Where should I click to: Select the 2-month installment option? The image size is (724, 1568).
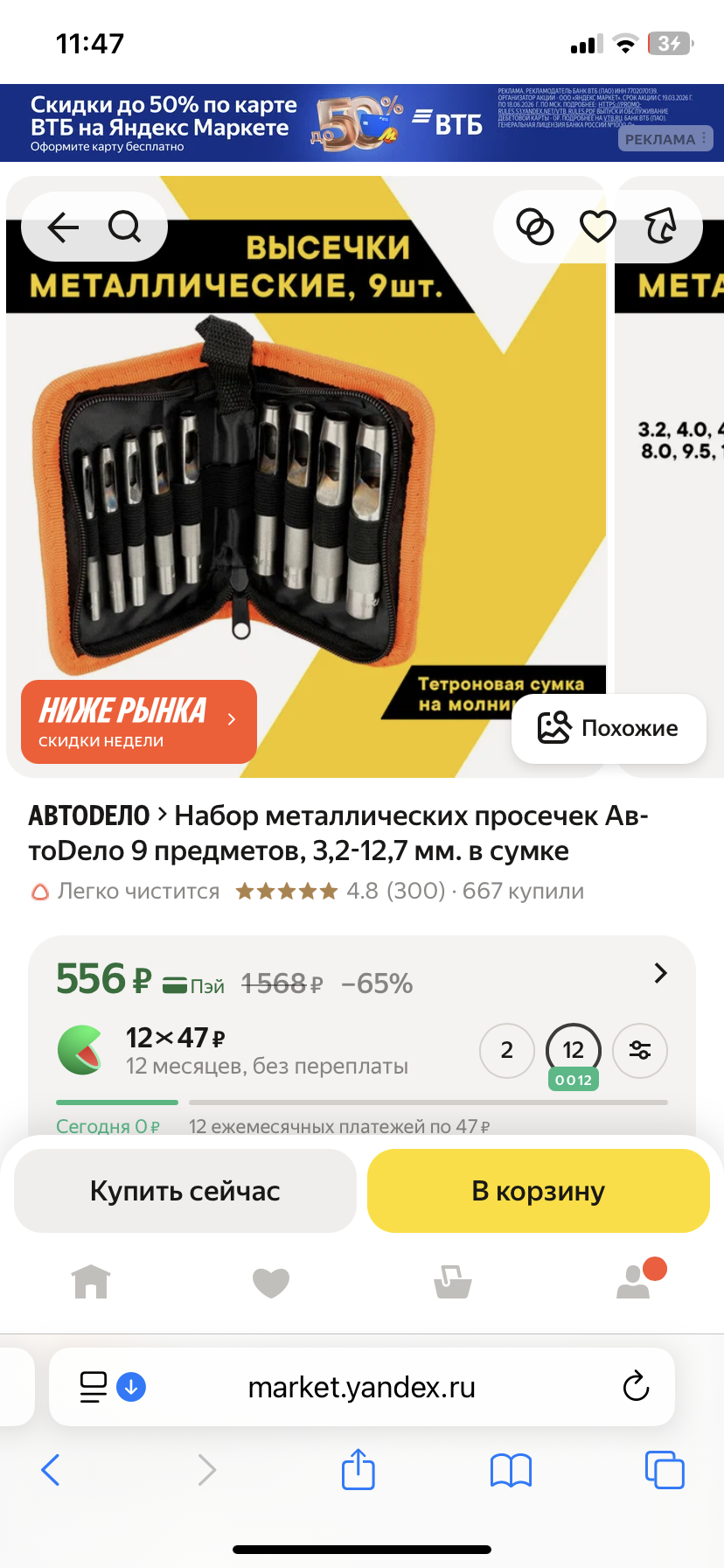(507, 1050)
